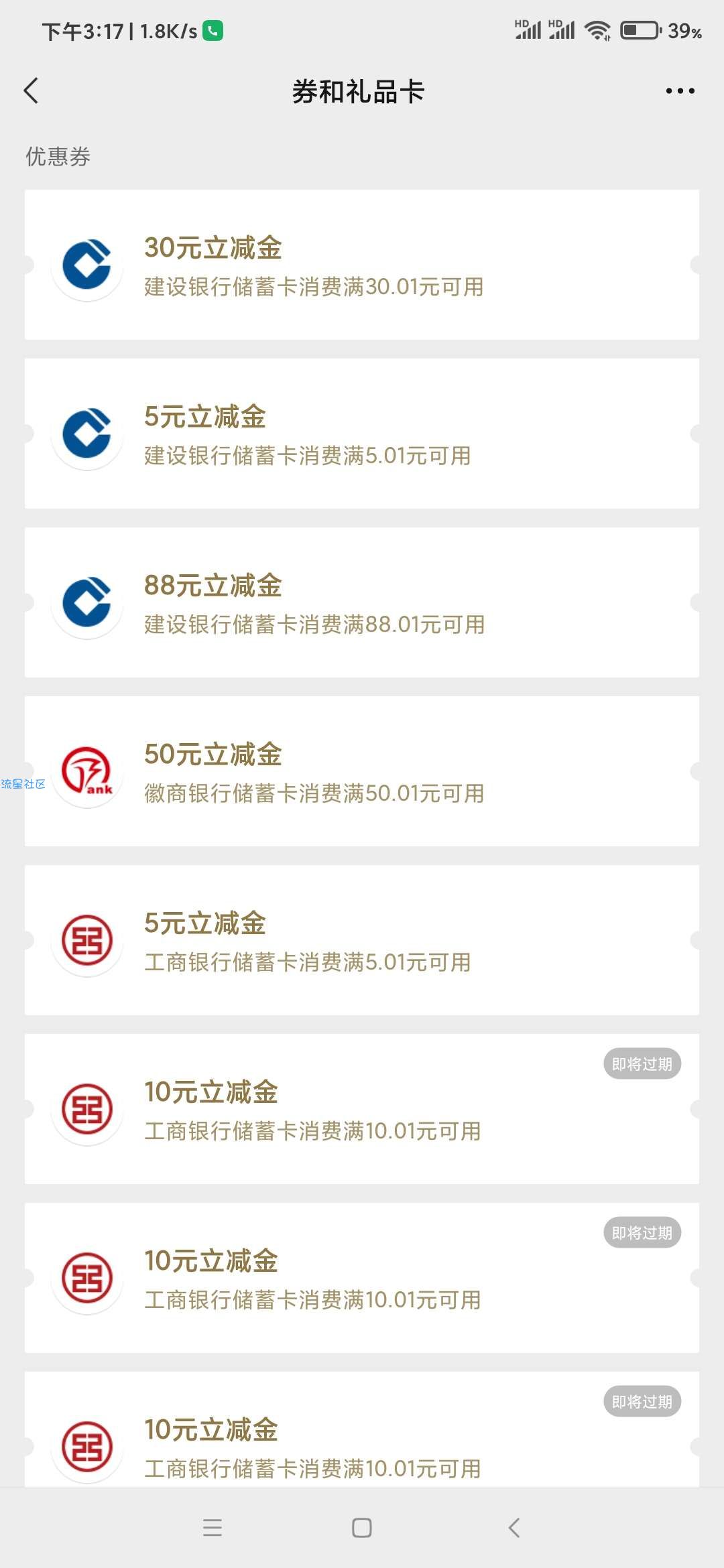724x1568 pixels.
Task: Tap the system home button
Action: tap(362, 1528)
